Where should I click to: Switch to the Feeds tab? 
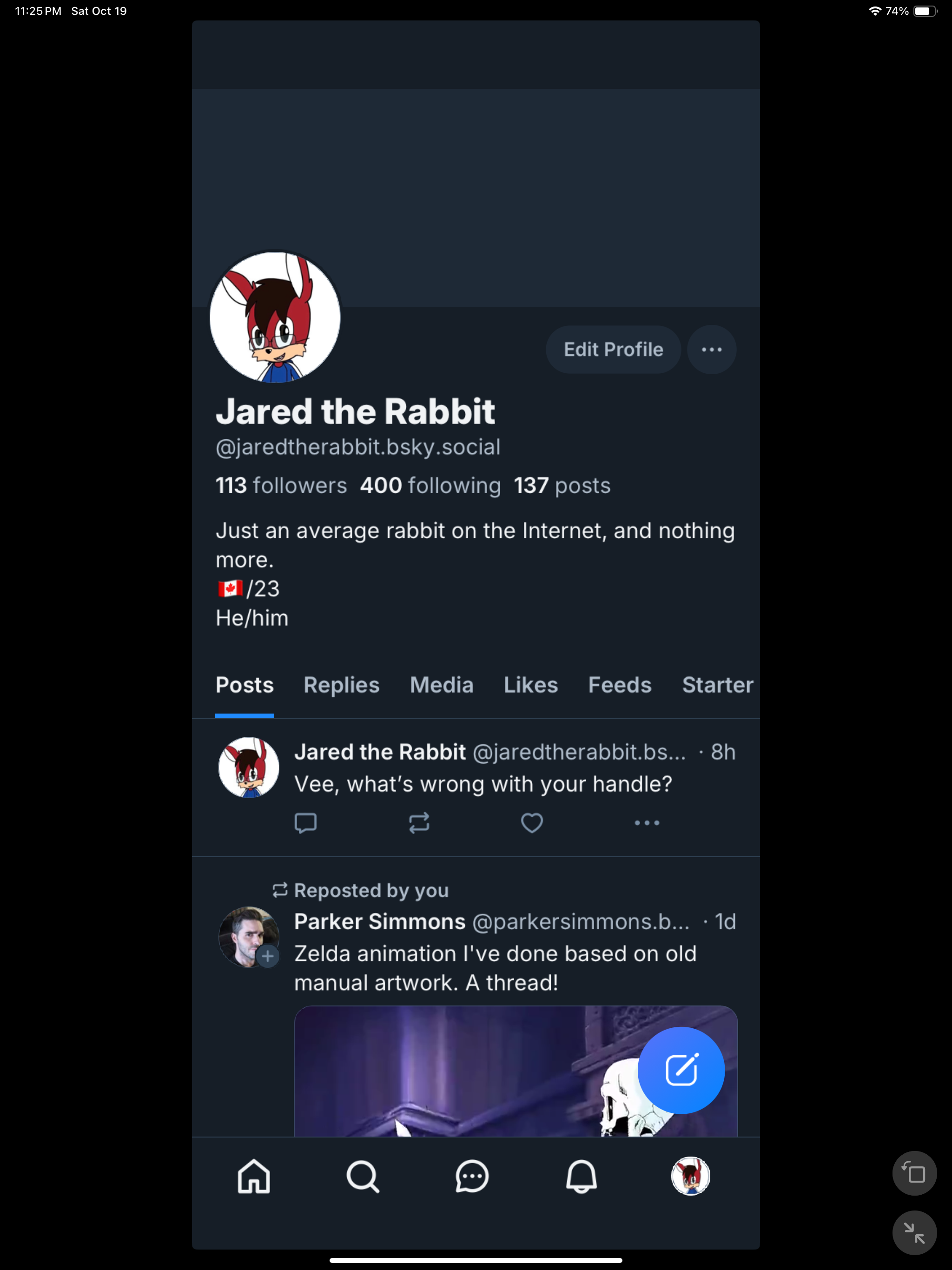pyautogui.click(x=620, y=685)
